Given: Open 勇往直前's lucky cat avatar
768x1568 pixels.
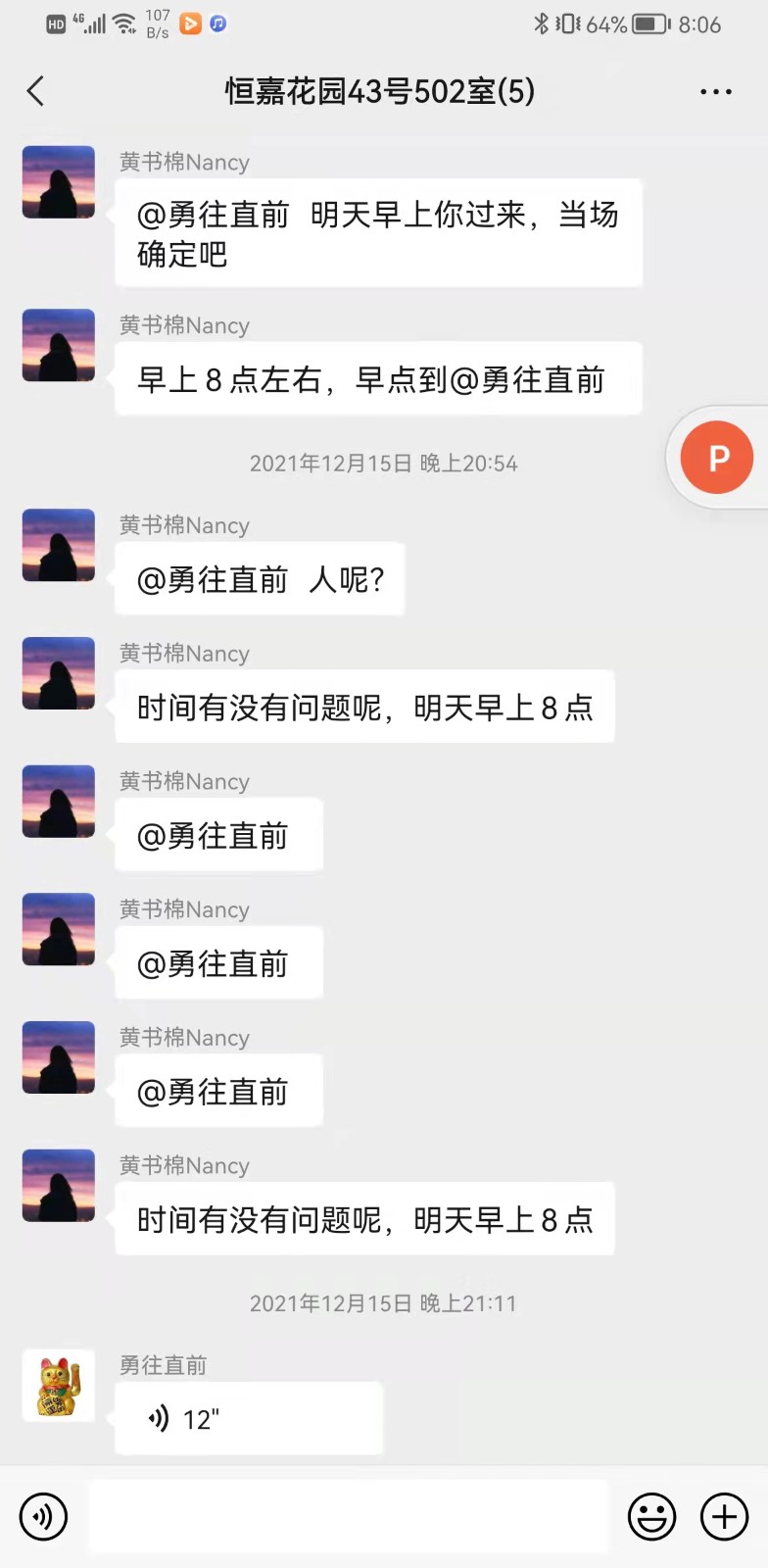Looking at the screenshot, I should [x=59, y=1386].
